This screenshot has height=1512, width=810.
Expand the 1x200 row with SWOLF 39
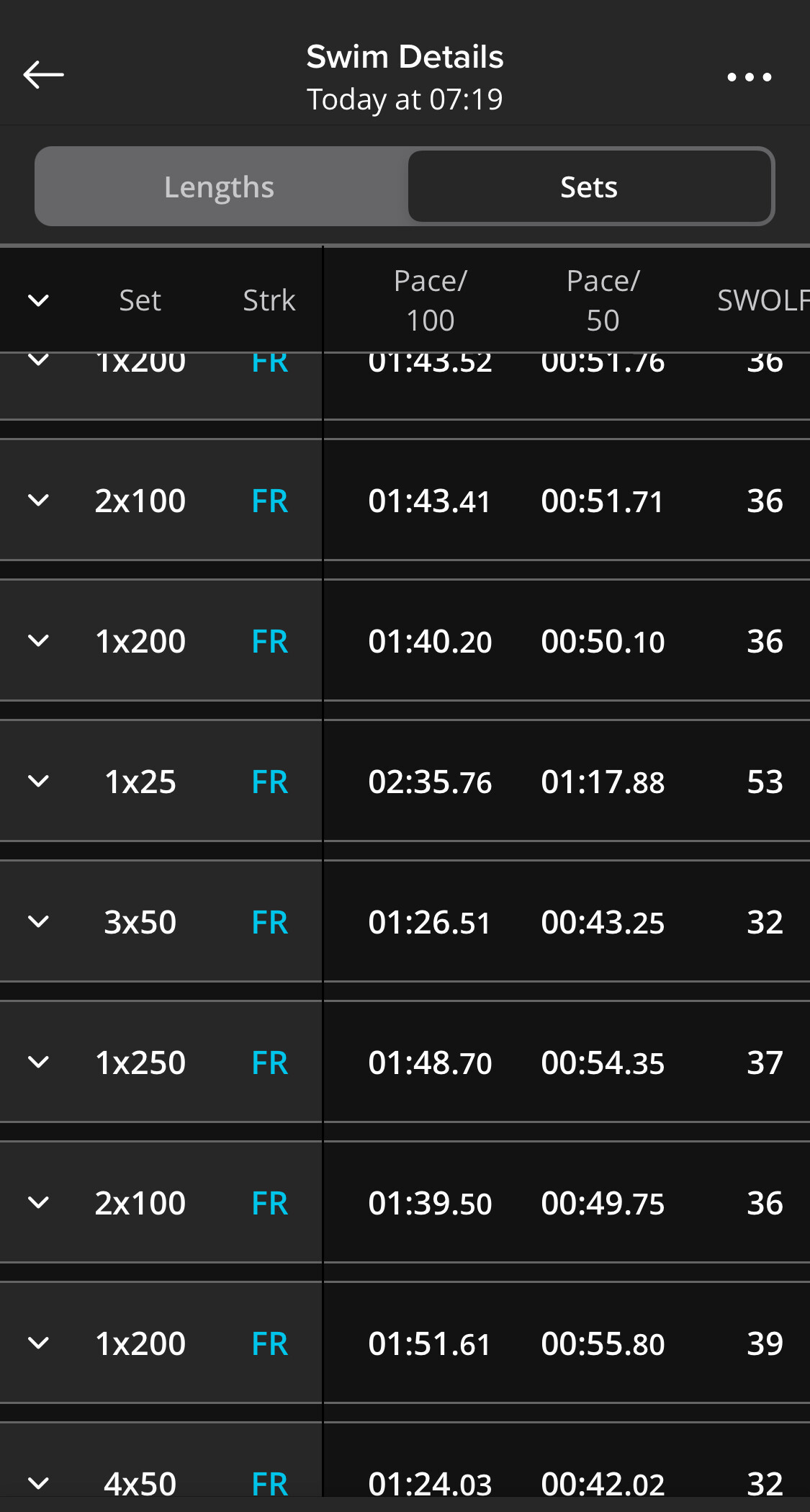[x=38, y=1343]
